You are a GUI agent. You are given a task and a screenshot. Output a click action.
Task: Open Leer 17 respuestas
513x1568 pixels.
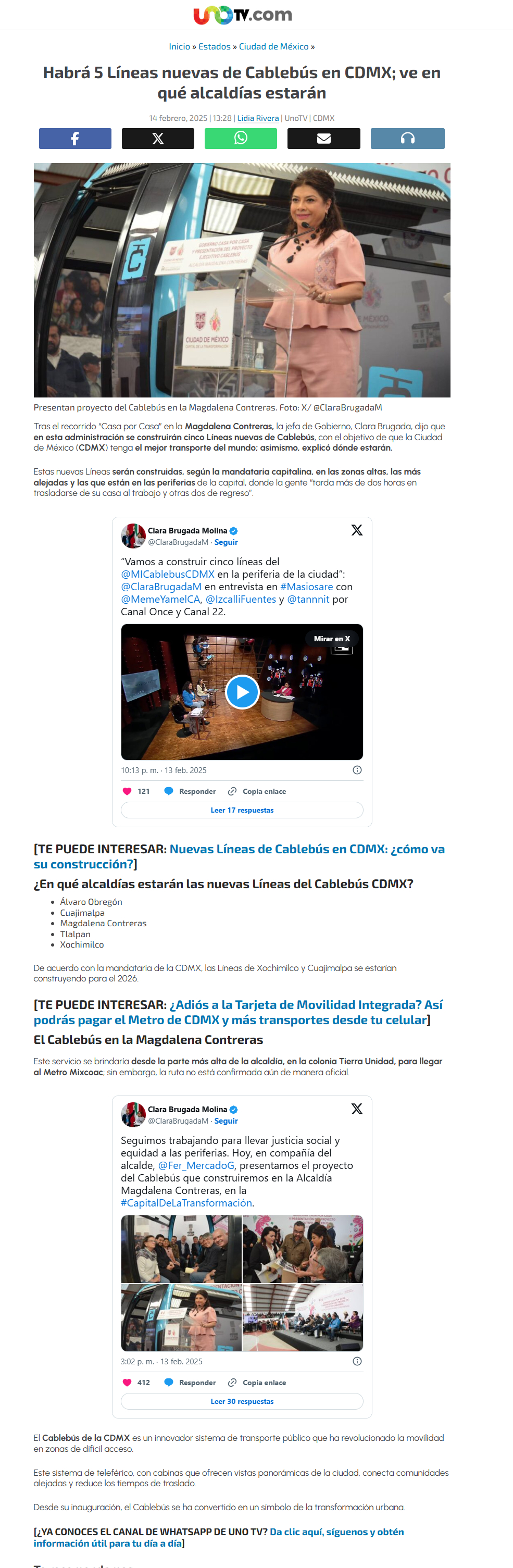[x=242, y=810]
